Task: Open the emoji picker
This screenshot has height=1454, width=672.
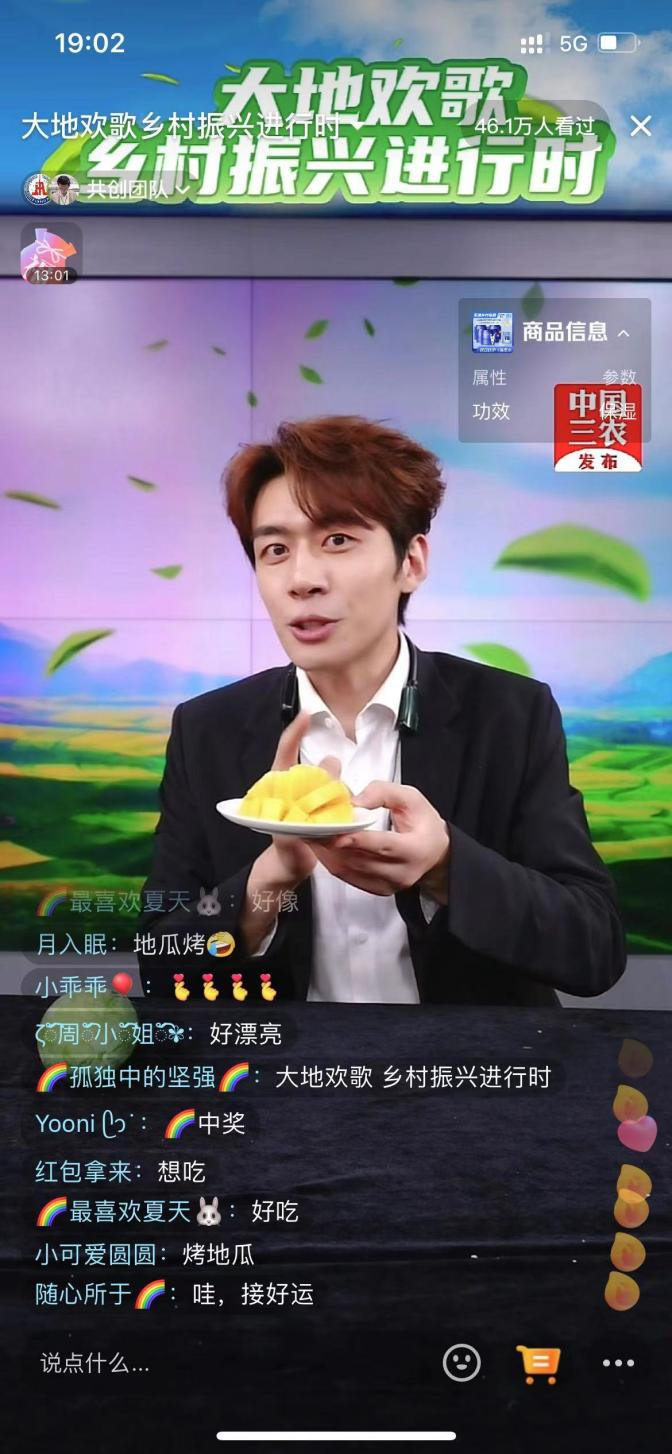Action: (461, 1363)
